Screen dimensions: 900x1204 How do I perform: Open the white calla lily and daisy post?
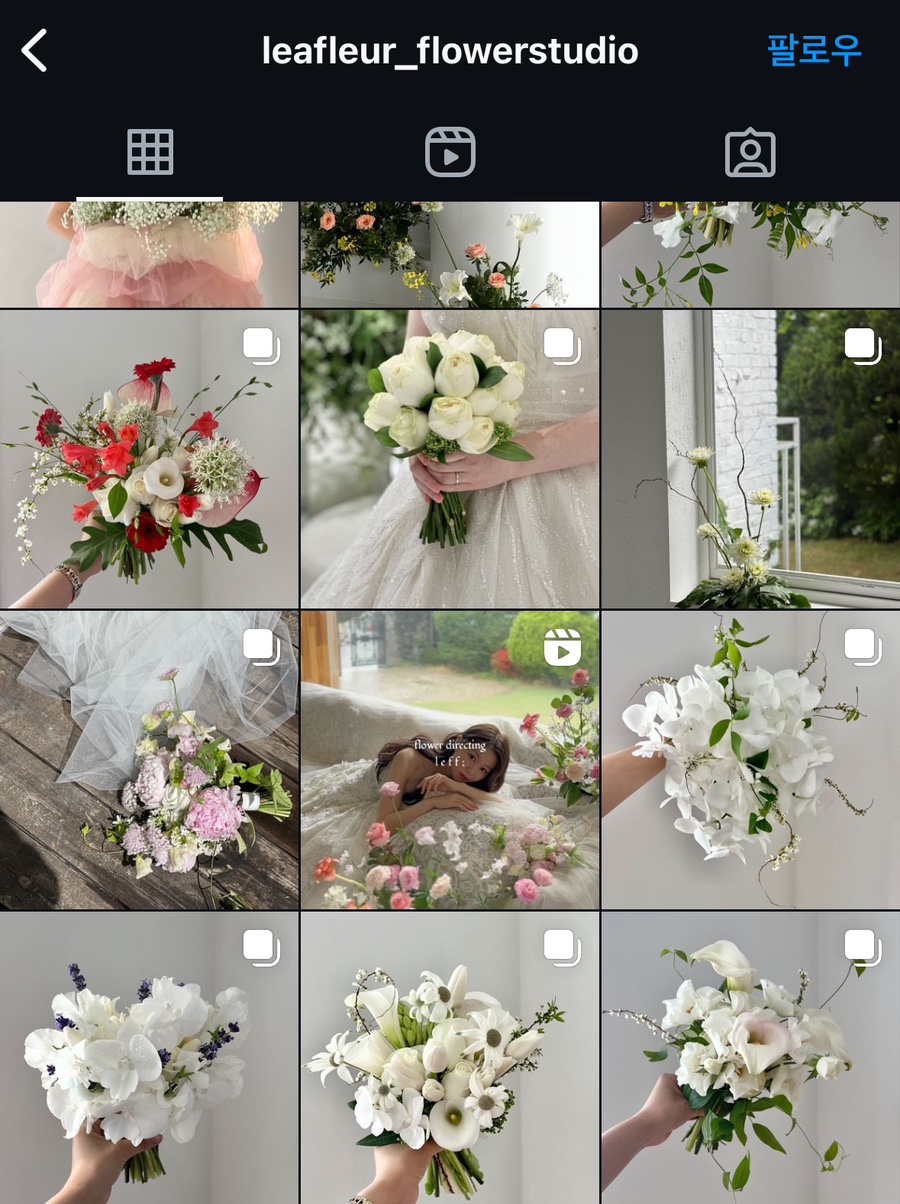(450, 1058)
